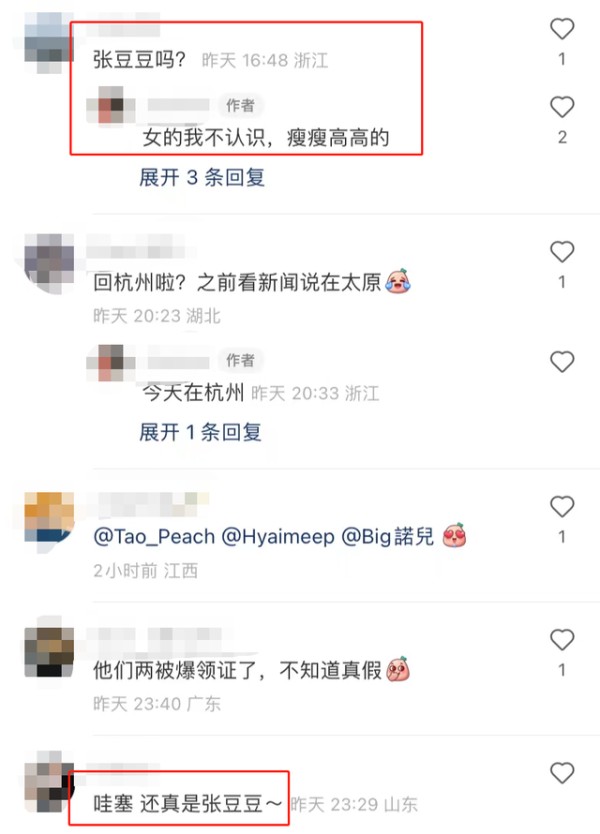Like the author's reply "女的我不认识,瘦瘦高高的"
Viewport: 600px width, 834px height.
(x=562, y=107)
